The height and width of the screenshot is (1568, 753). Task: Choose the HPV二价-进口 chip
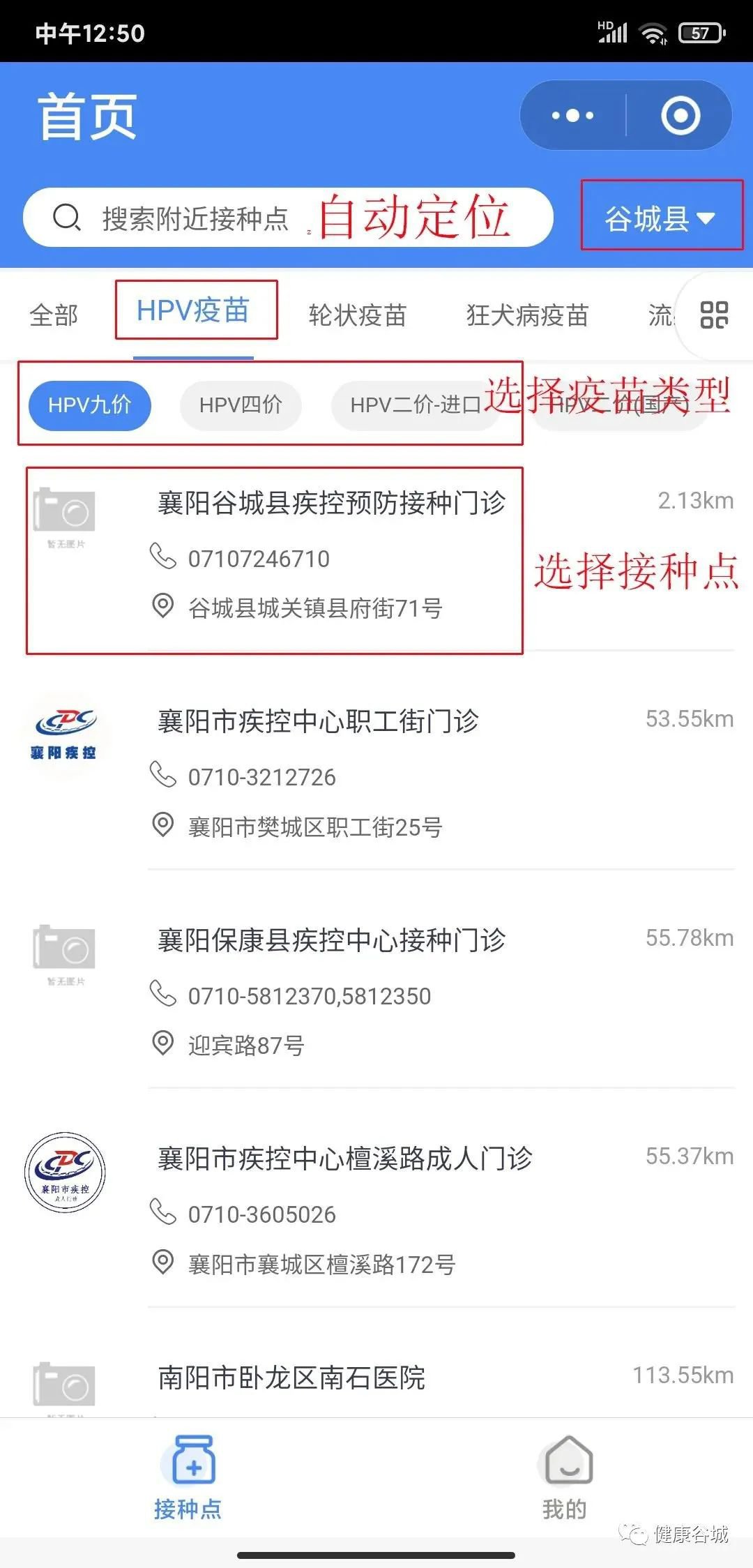(x=414, y=405)
